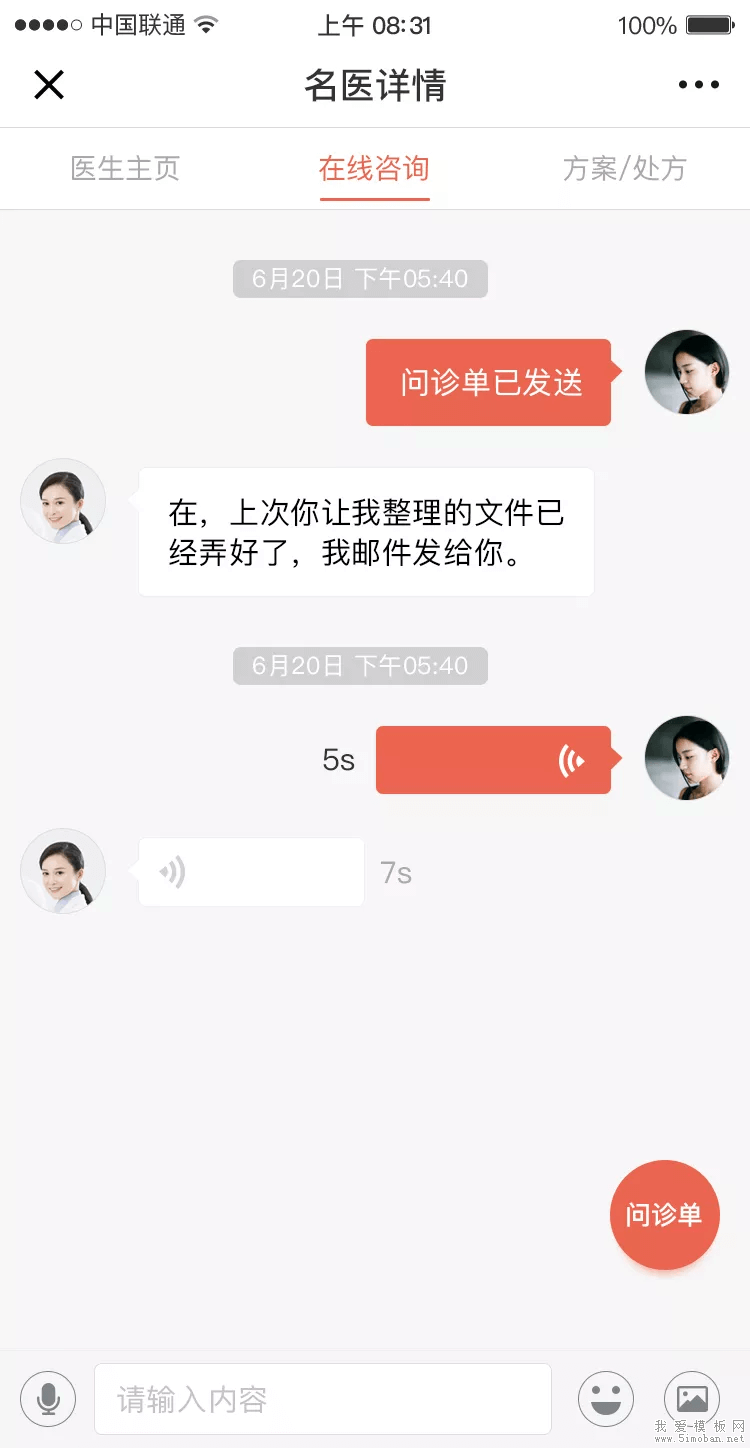
Task: Tap the patient's avatar beside the voice message
Action: tap(687, 758)
